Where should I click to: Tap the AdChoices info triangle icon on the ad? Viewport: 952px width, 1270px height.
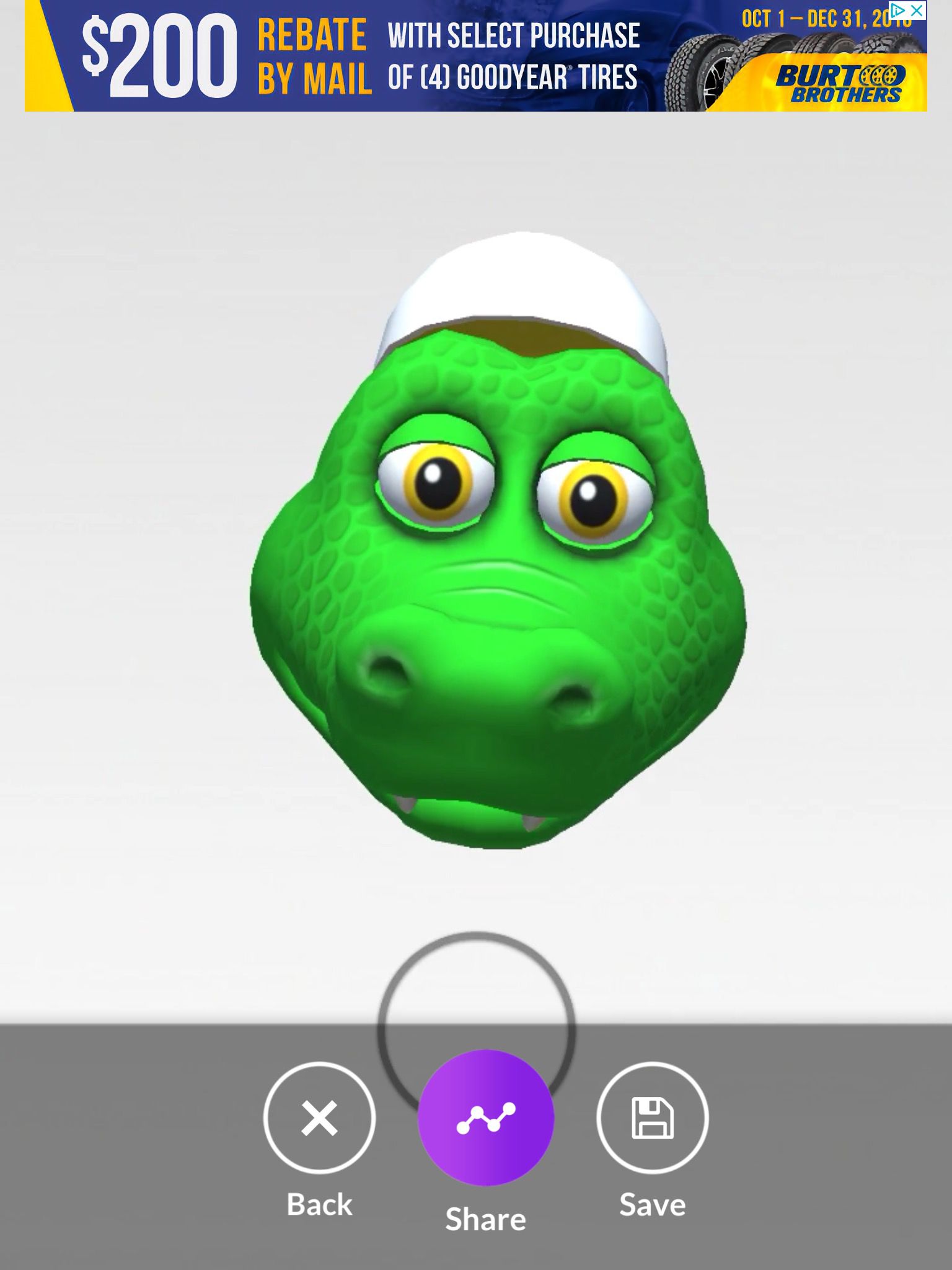[897, 10]
